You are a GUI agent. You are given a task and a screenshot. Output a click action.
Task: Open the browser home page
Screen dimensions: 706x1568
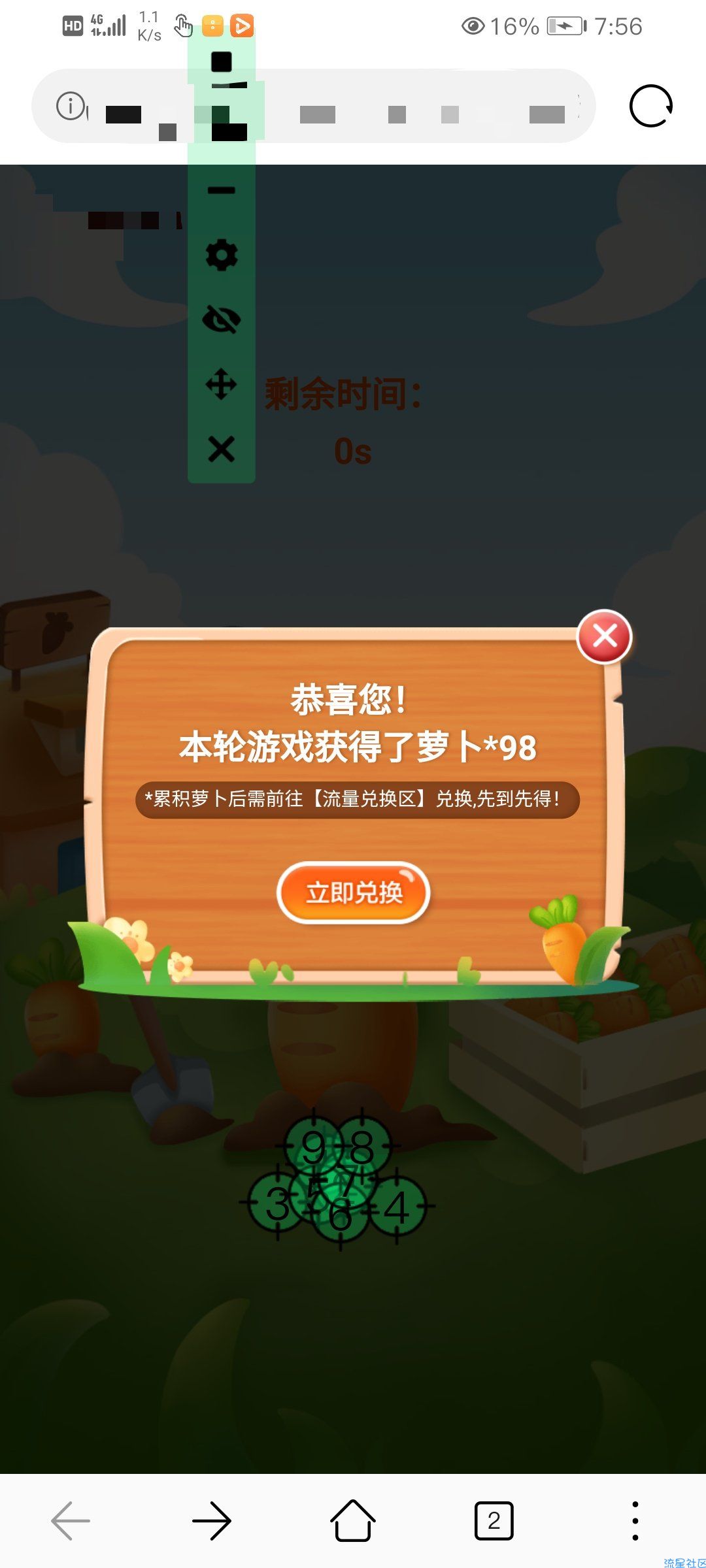pos(353,1521)
